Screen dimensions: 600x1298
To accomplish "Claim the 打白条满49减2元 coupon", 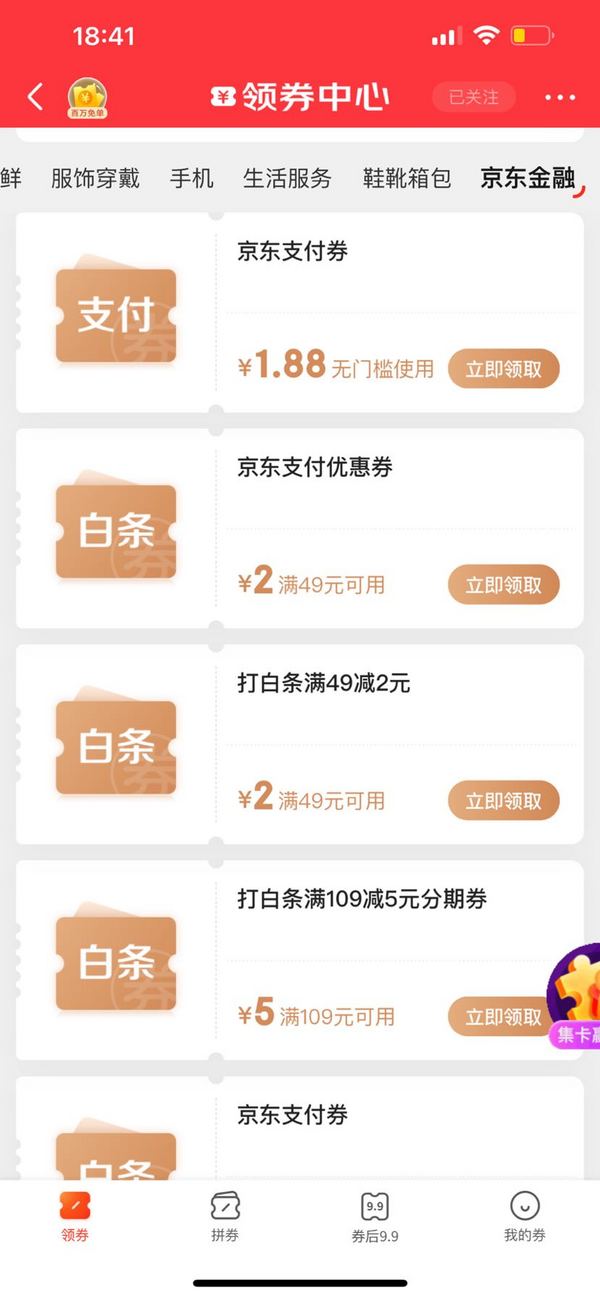I will click(x=504, y=801).
